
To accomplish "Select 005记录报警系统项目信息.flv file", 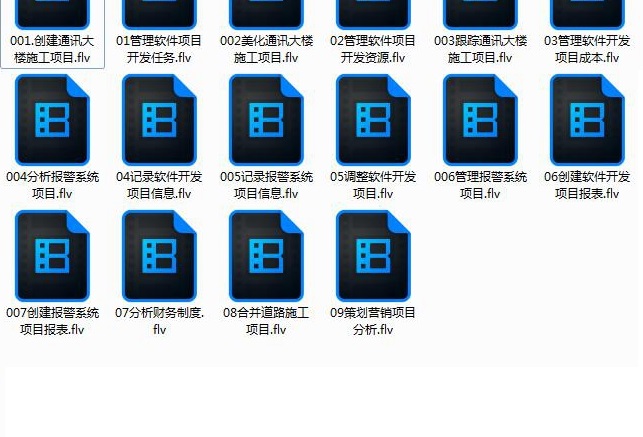I will 266,120.
